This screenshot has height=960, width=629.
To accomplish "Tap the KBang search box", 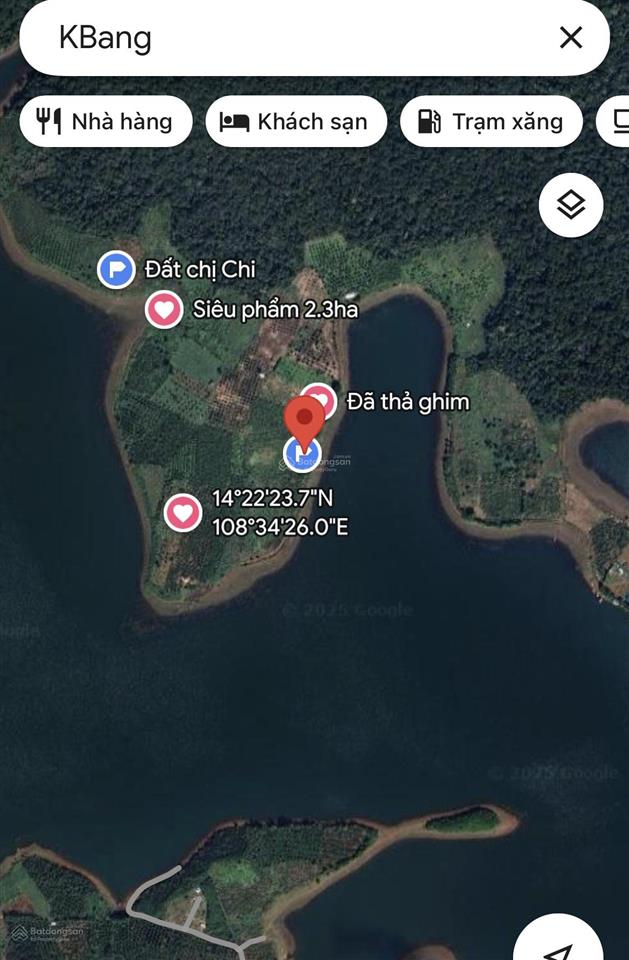I will (290, 38).
